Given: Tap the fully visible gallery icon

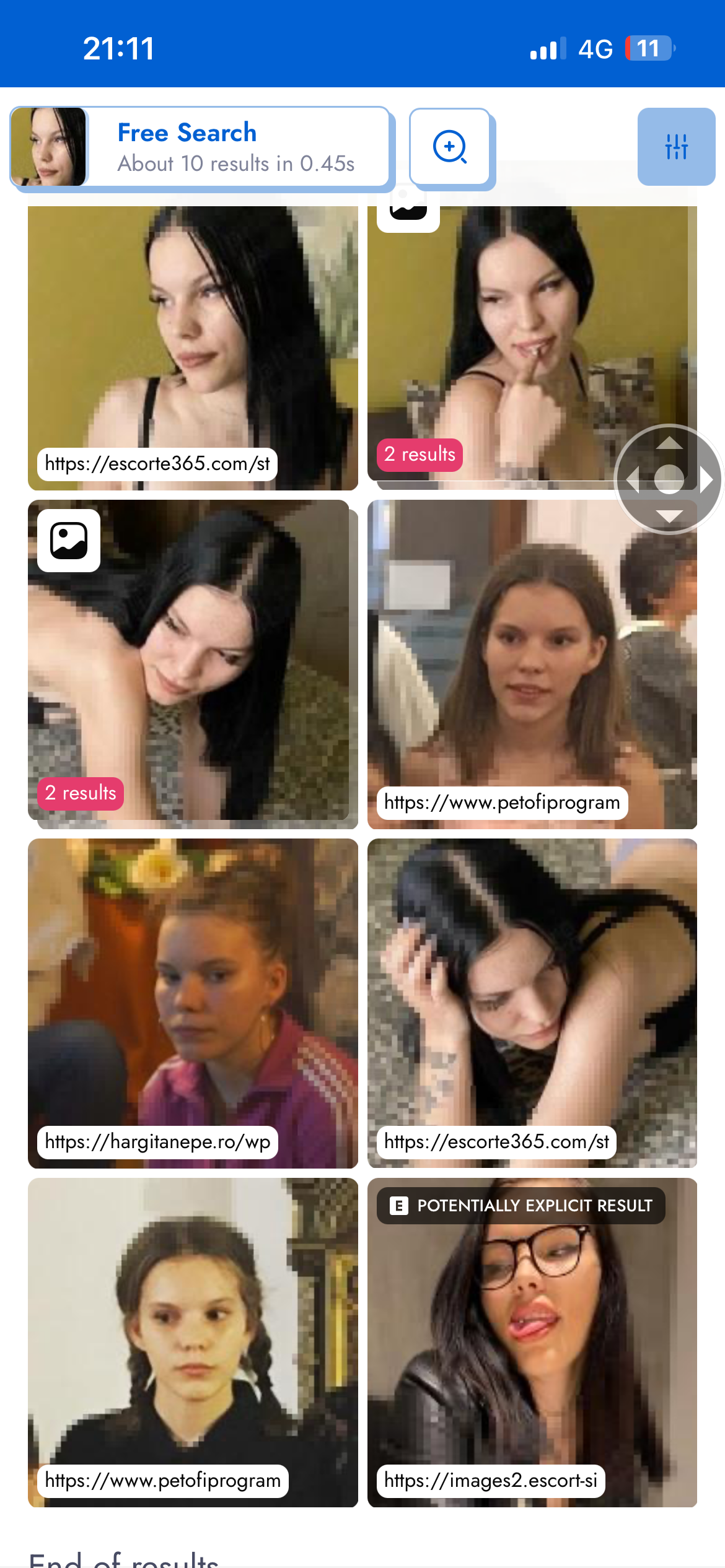Looking at the screenshot, I should (x=69, y=541).
